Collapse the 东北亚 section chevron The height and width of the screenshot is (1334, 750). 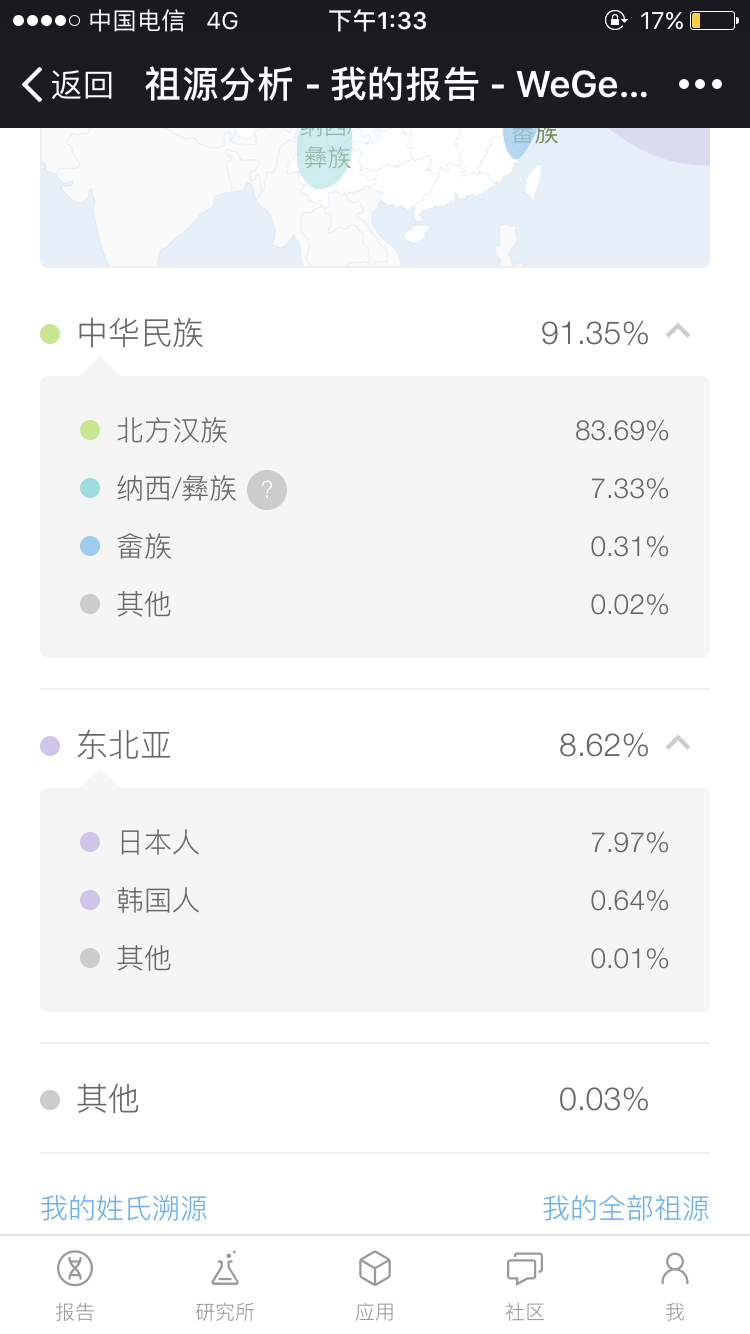(x=678, y=743)
